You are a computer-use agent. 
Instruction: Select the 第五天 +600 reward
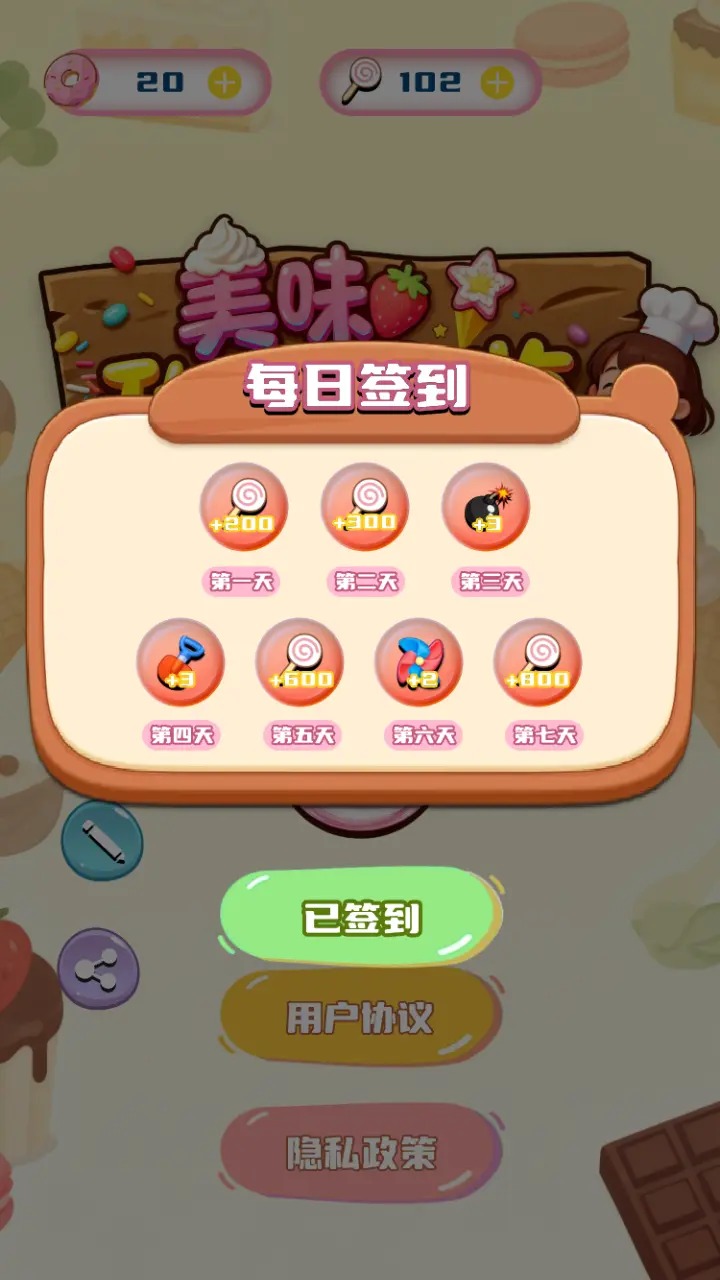(300, 662)
